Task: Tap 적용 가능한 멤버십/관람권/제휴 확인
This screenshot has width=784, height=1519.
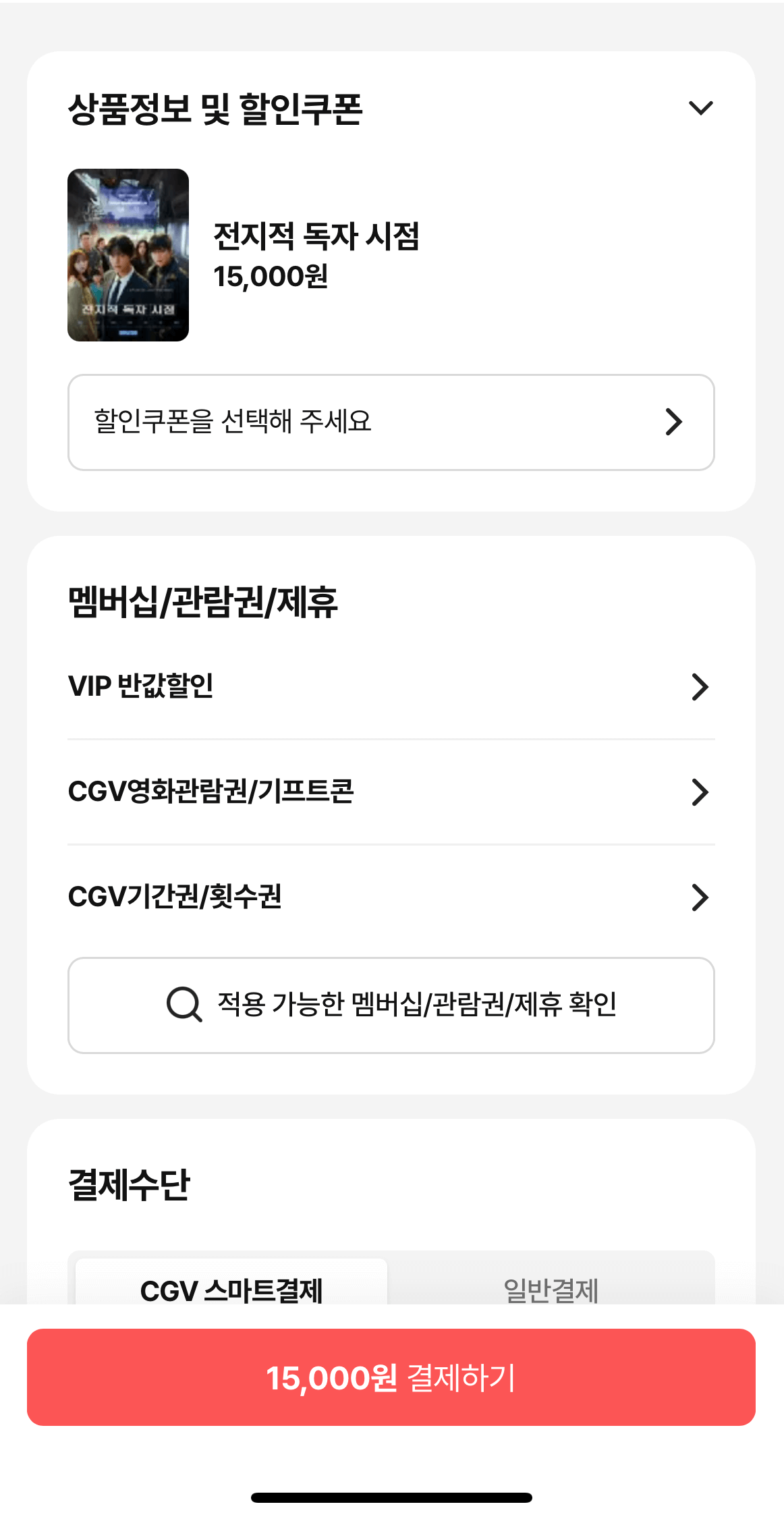Action: point(391,1005)
